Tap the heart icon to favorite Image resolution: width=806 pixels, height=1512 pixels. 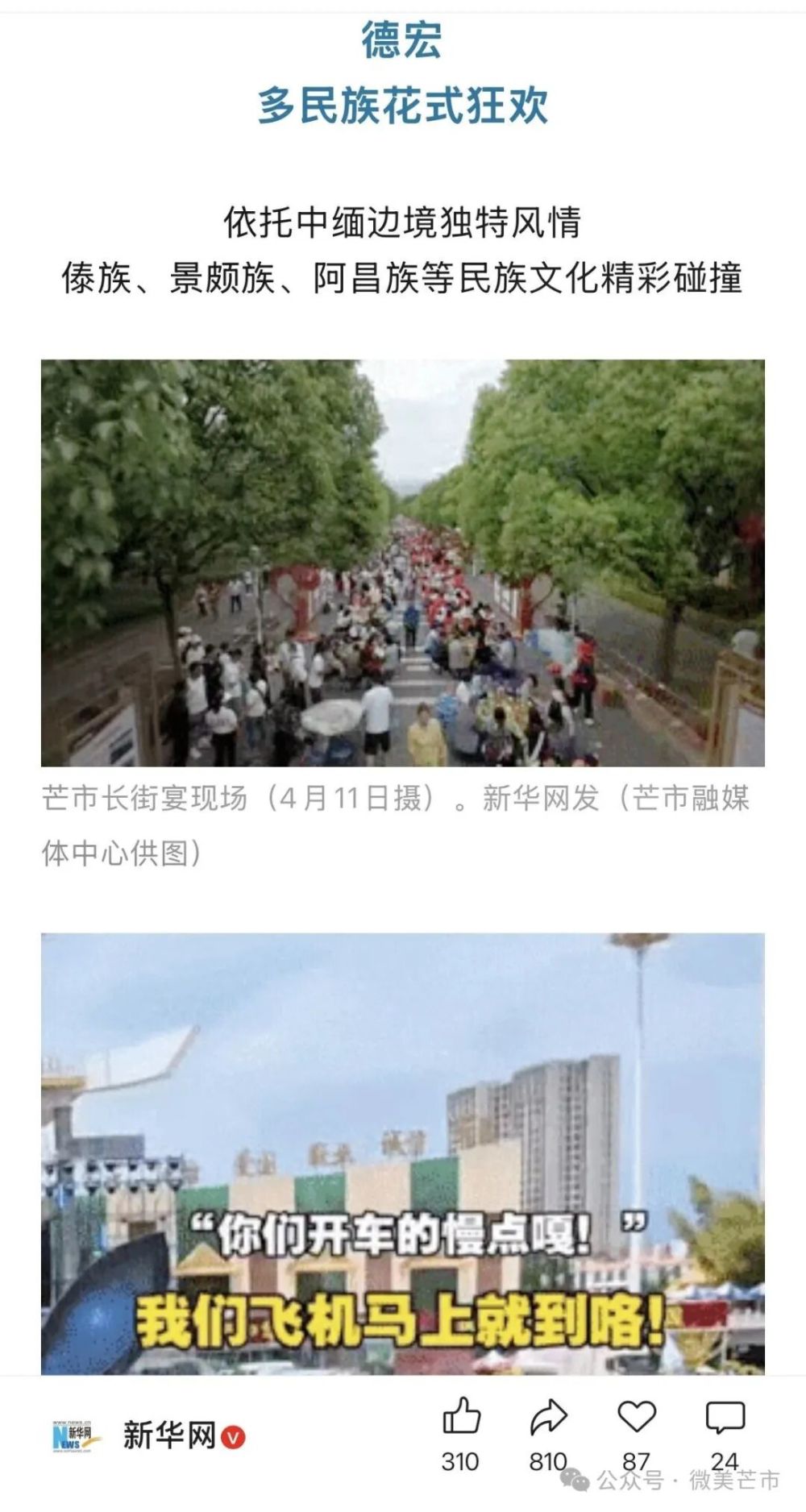636,1417
